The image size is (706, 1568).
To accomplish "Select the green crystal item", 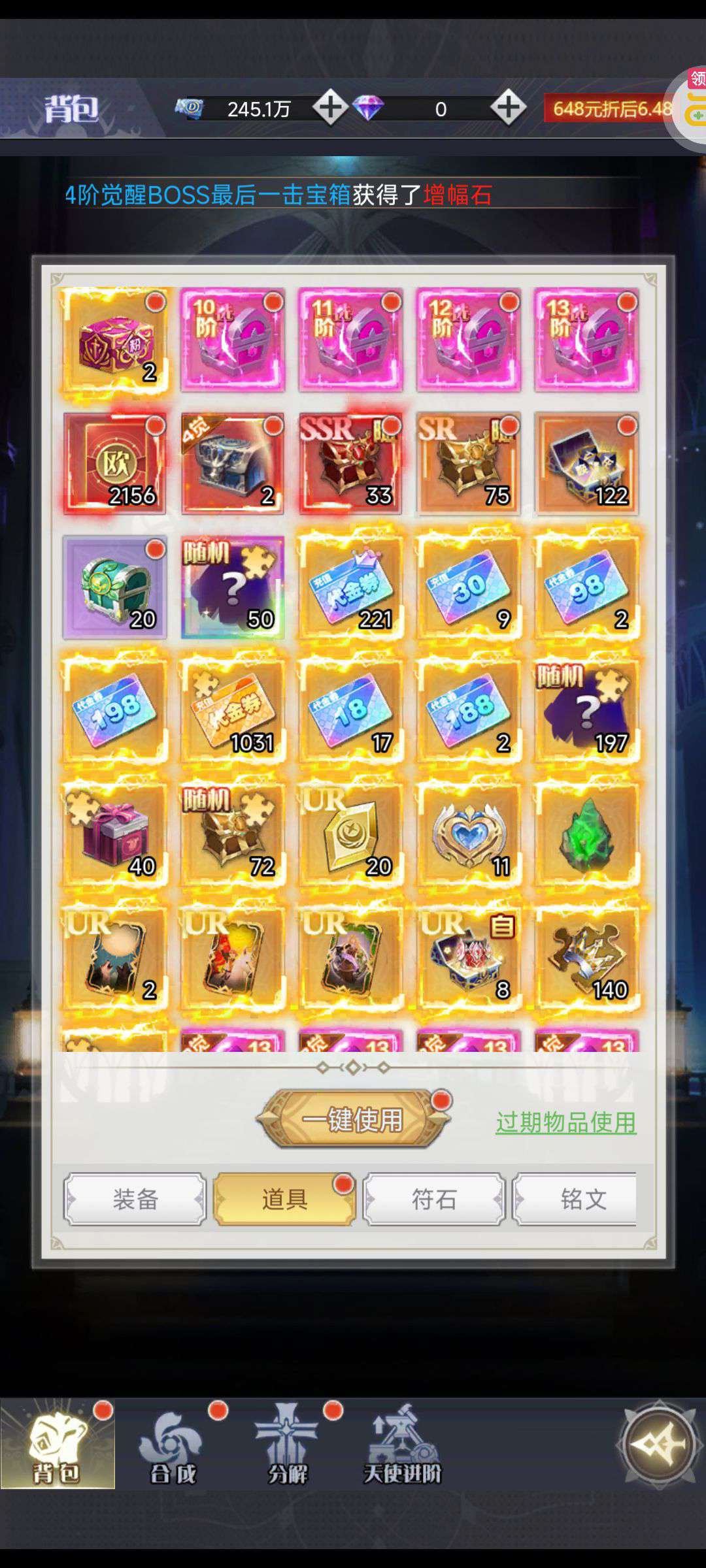I will tap(586, 834).
